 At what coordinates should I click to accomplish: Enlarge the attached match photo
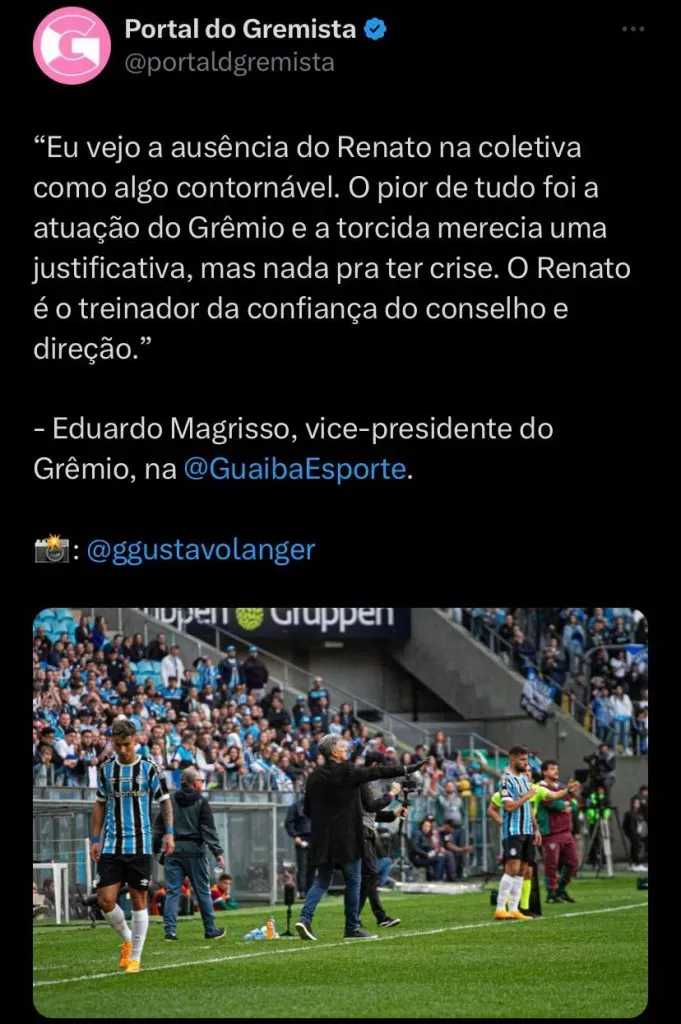point(340,812)
